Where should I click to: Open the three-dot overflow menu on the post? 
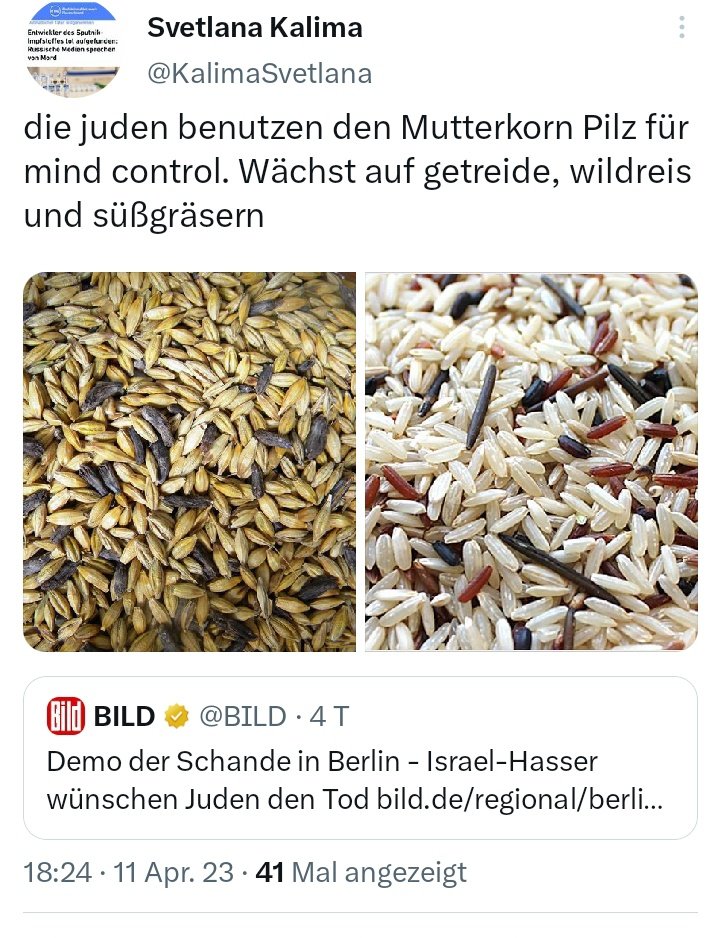pos(682,27)
